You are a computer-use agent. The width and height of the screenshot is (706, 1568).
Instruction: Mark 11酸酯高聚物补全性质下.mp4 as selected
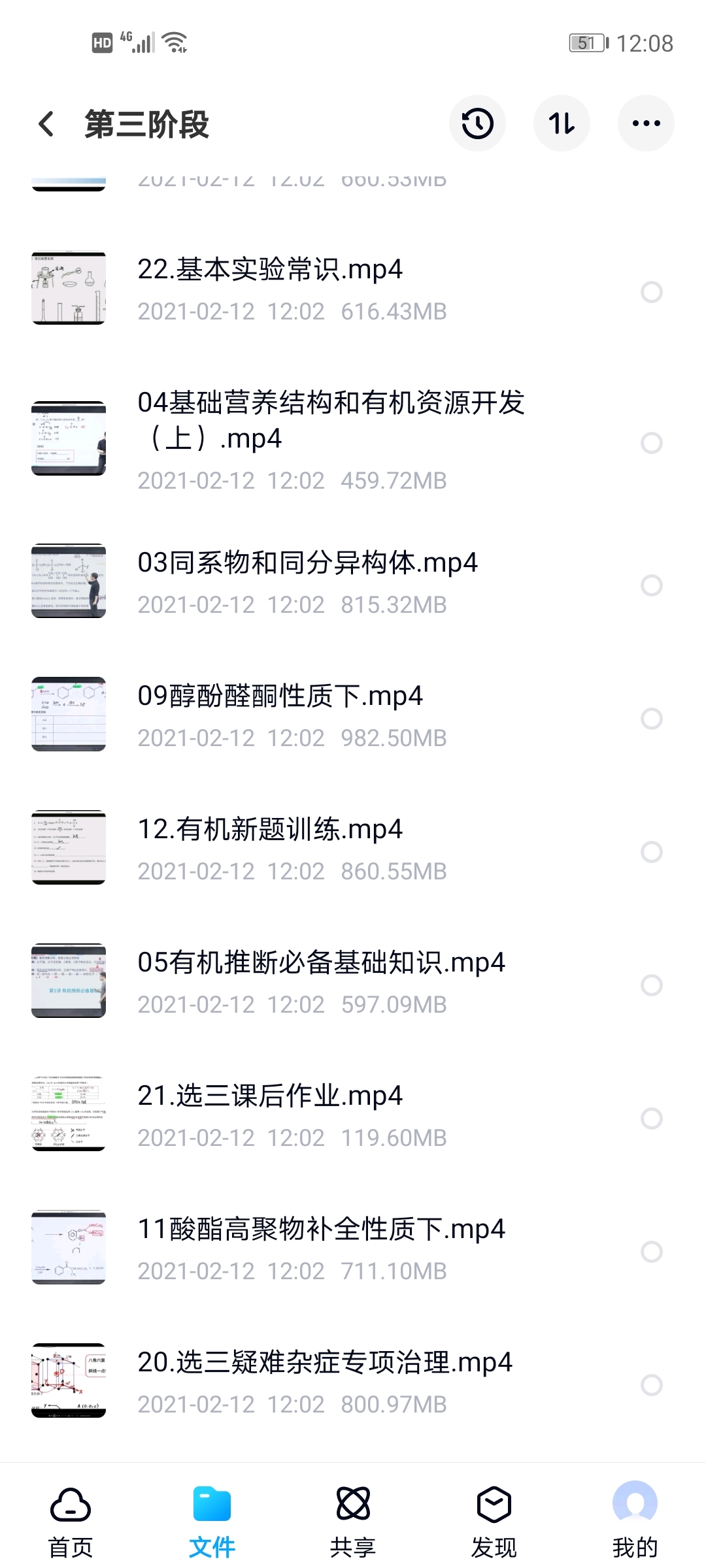(x=651, y=1252)
